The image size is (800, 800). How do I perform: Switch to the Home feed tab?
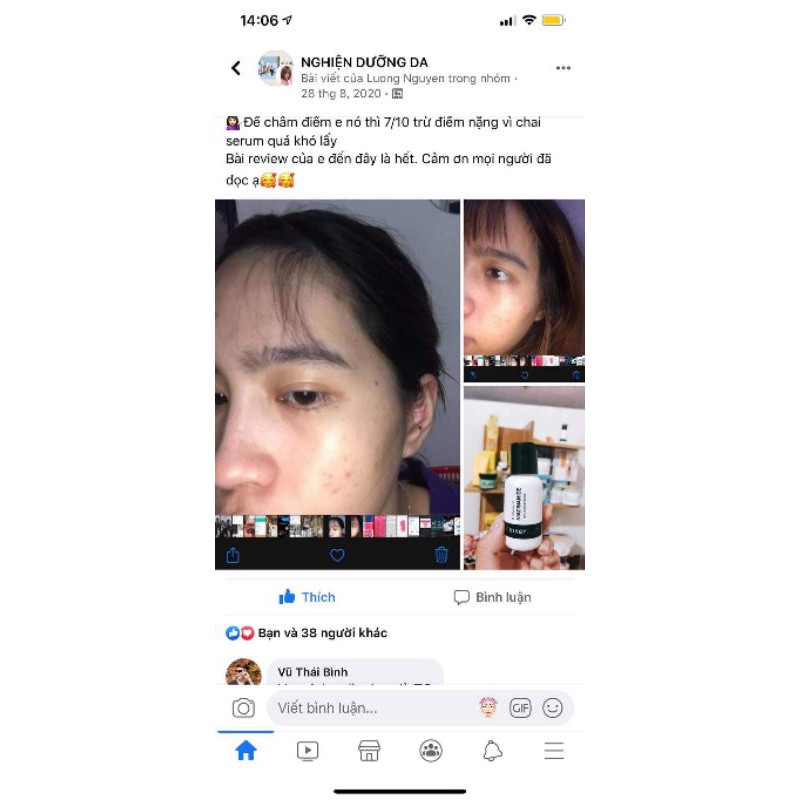[246, 751]
